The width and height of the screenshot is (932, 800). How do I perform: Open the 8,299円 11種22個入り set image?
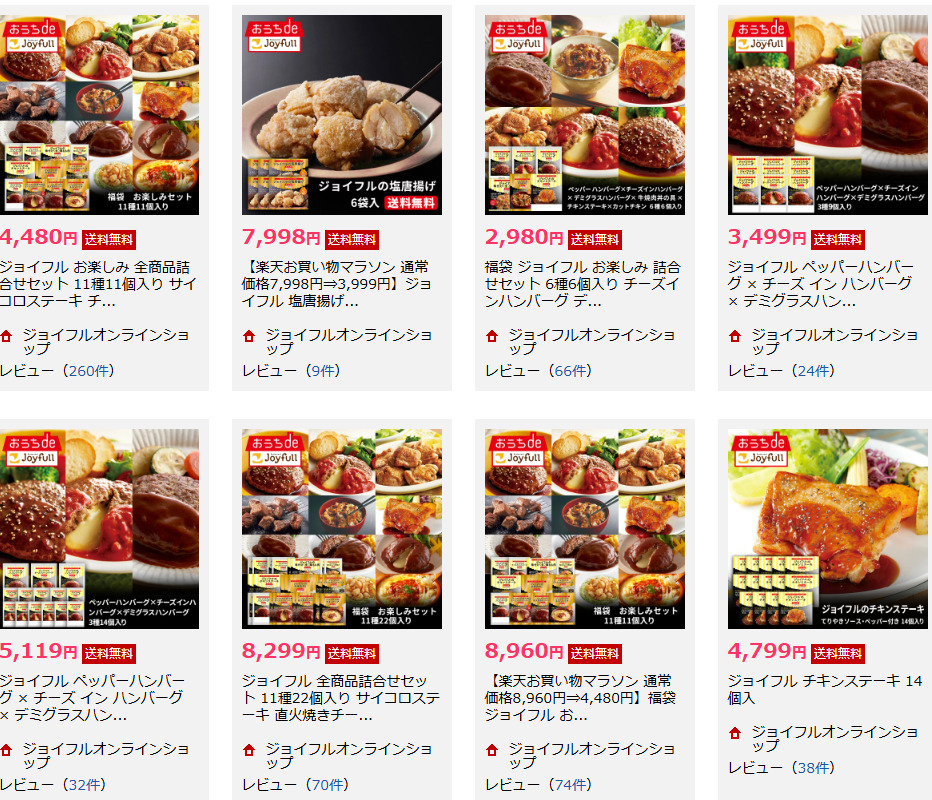click(x=341, y=529)
